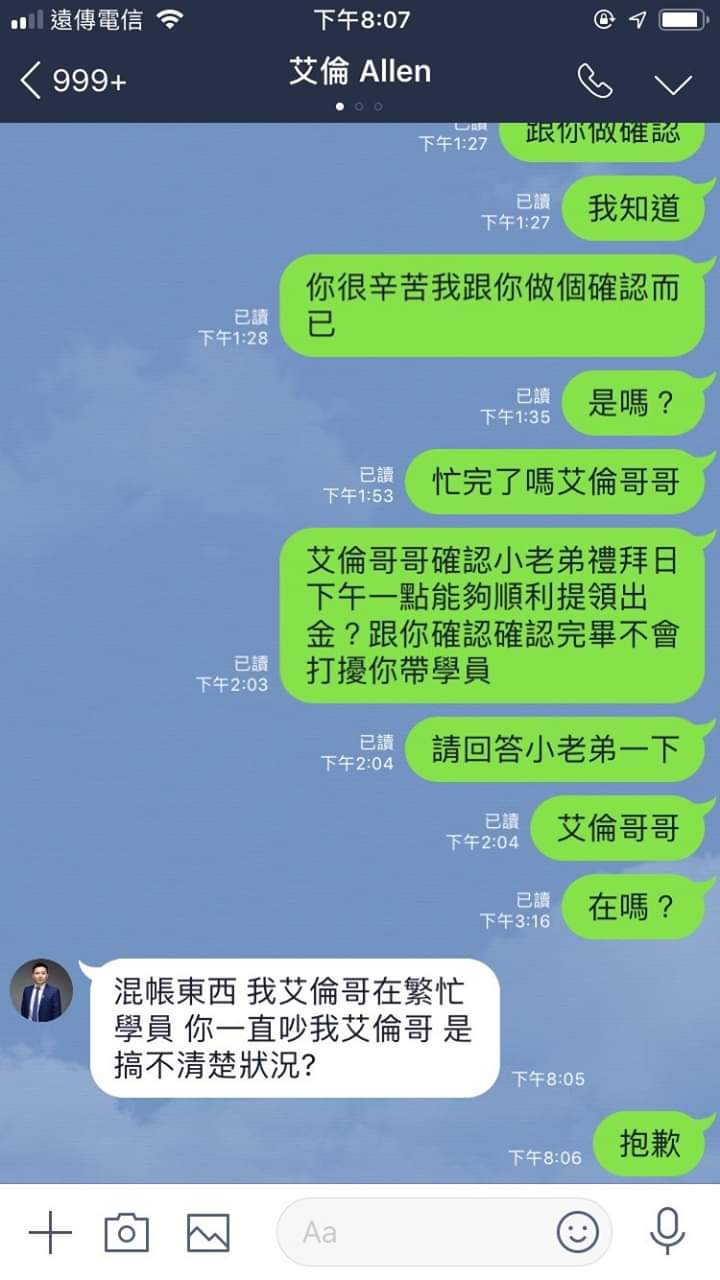Screen dimensions: 720x1280
Task: Open the photo gallery picker
Action: [208, 1232]
